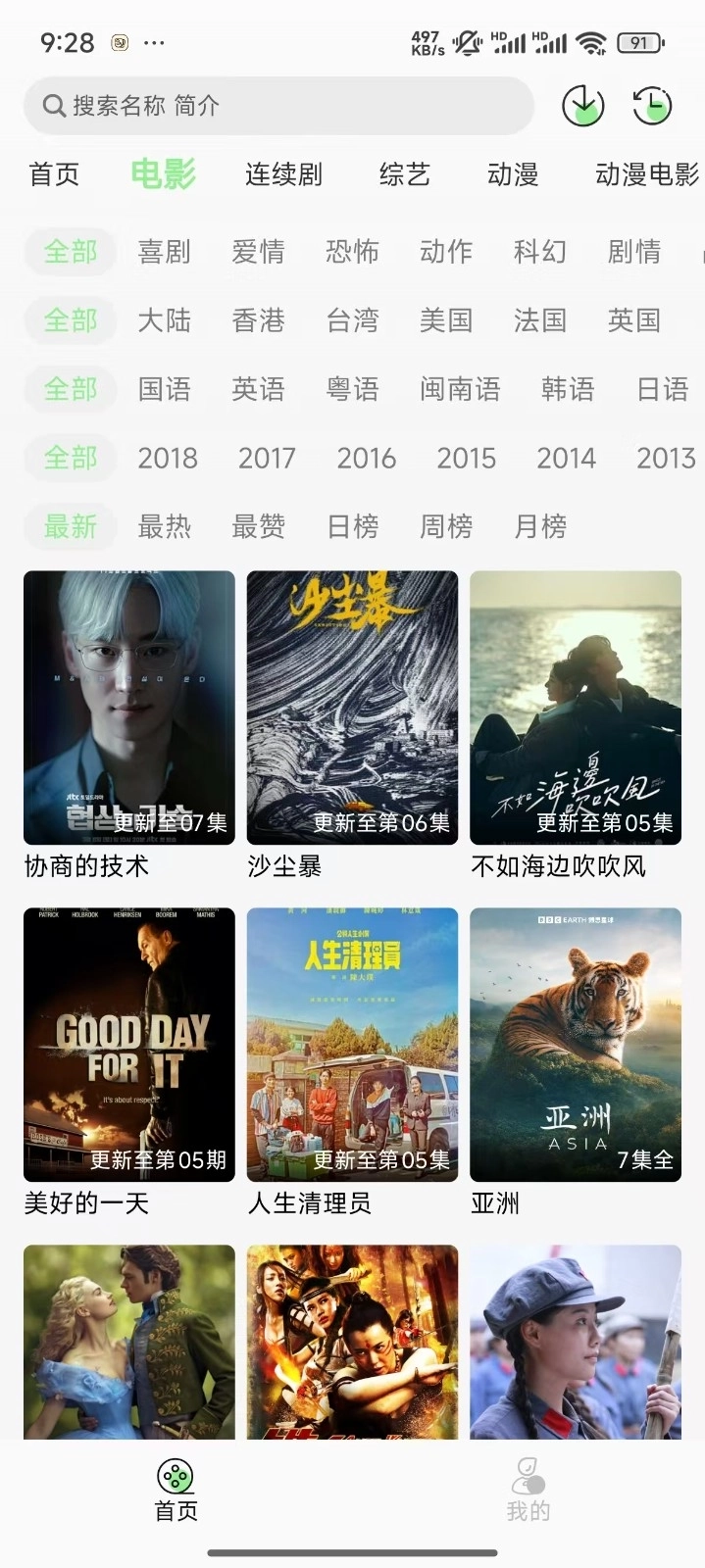Filter movies by 科幻 genre

coord(539,252)
